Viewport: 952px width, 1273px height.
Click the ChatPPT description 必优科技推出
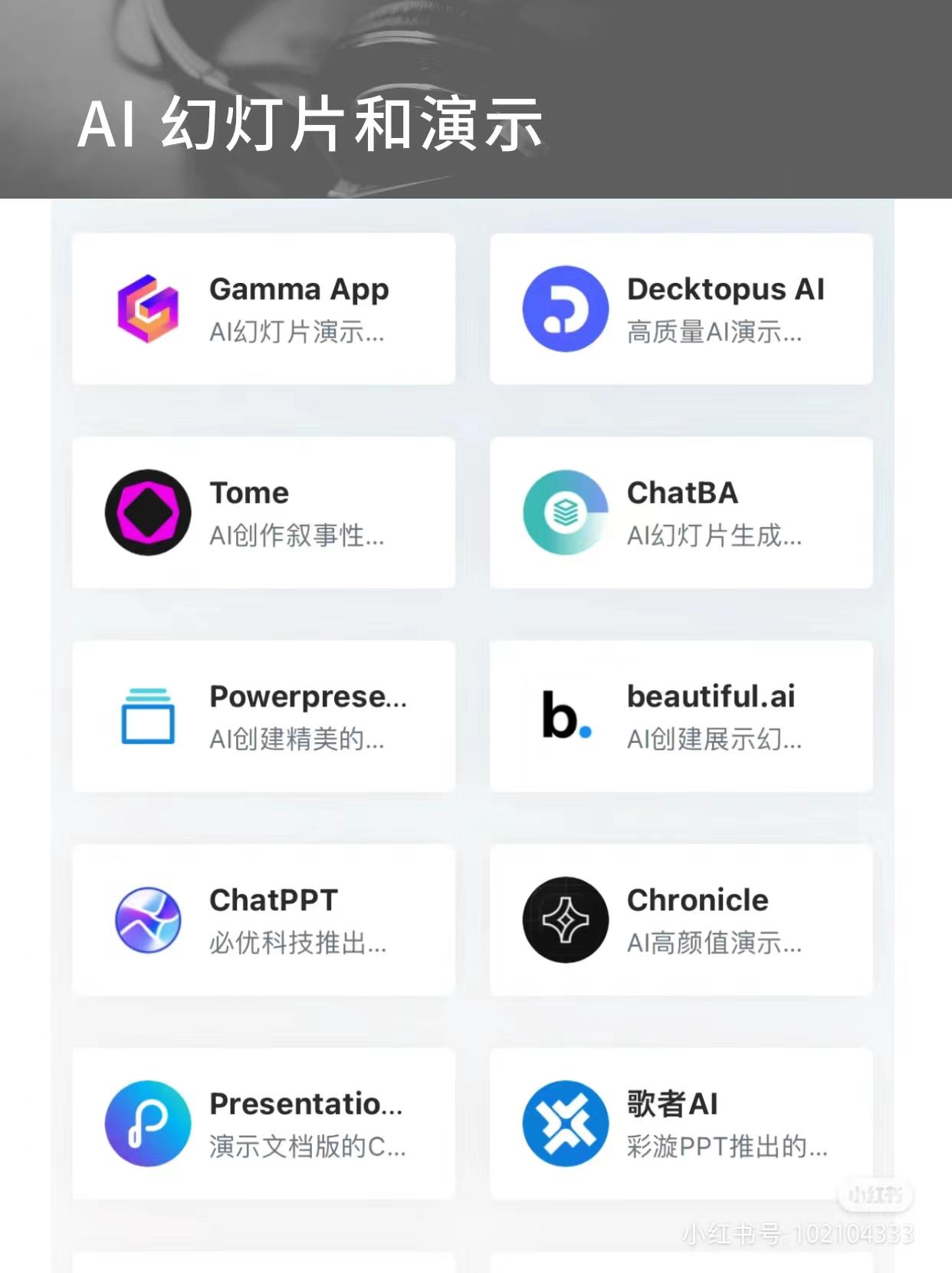tap(296, 945)
